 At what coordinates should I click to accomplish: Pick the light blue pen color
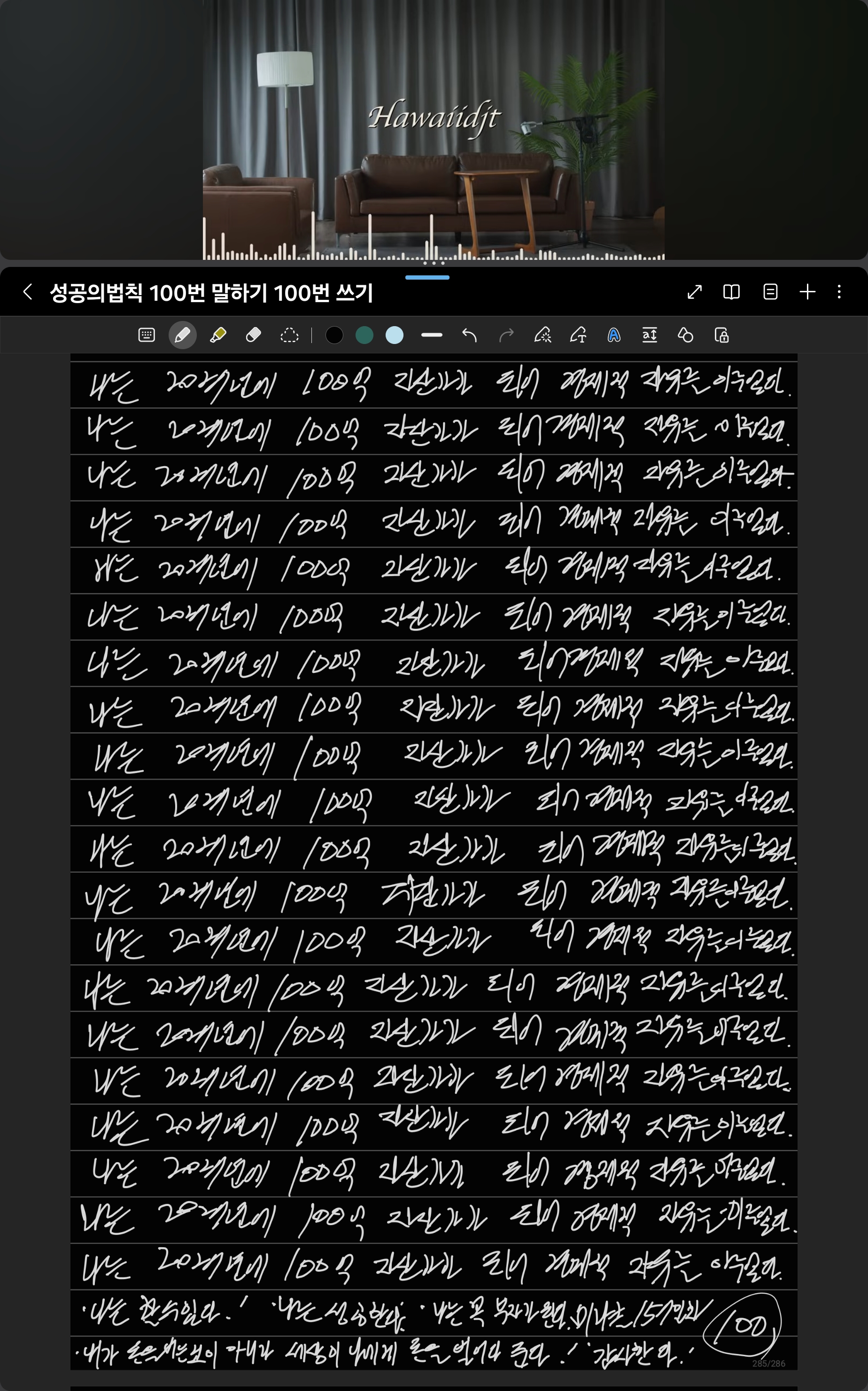(395, 336)
